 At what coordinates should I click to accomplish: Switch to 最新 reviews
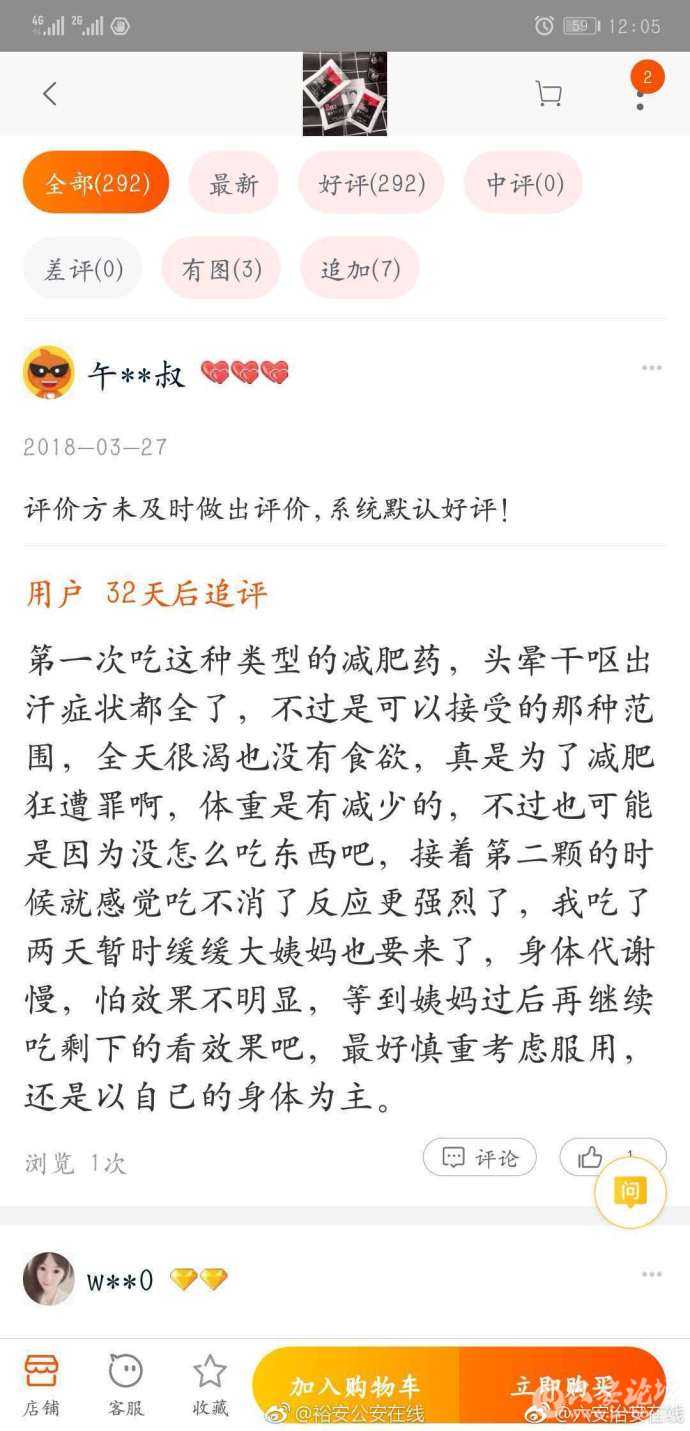pos(233,183)
